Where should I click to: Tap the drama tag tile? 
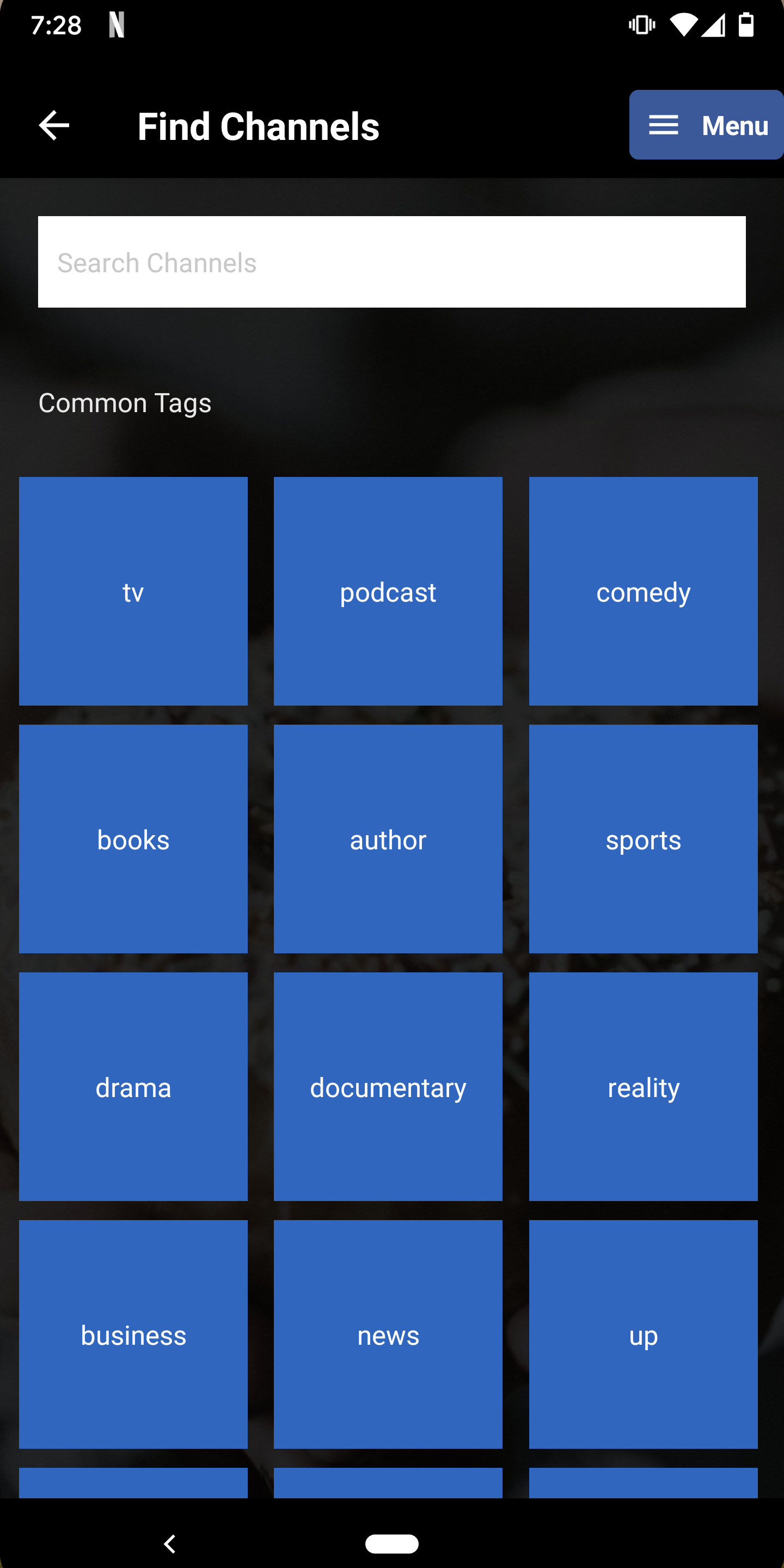(x=133, y=1087)
